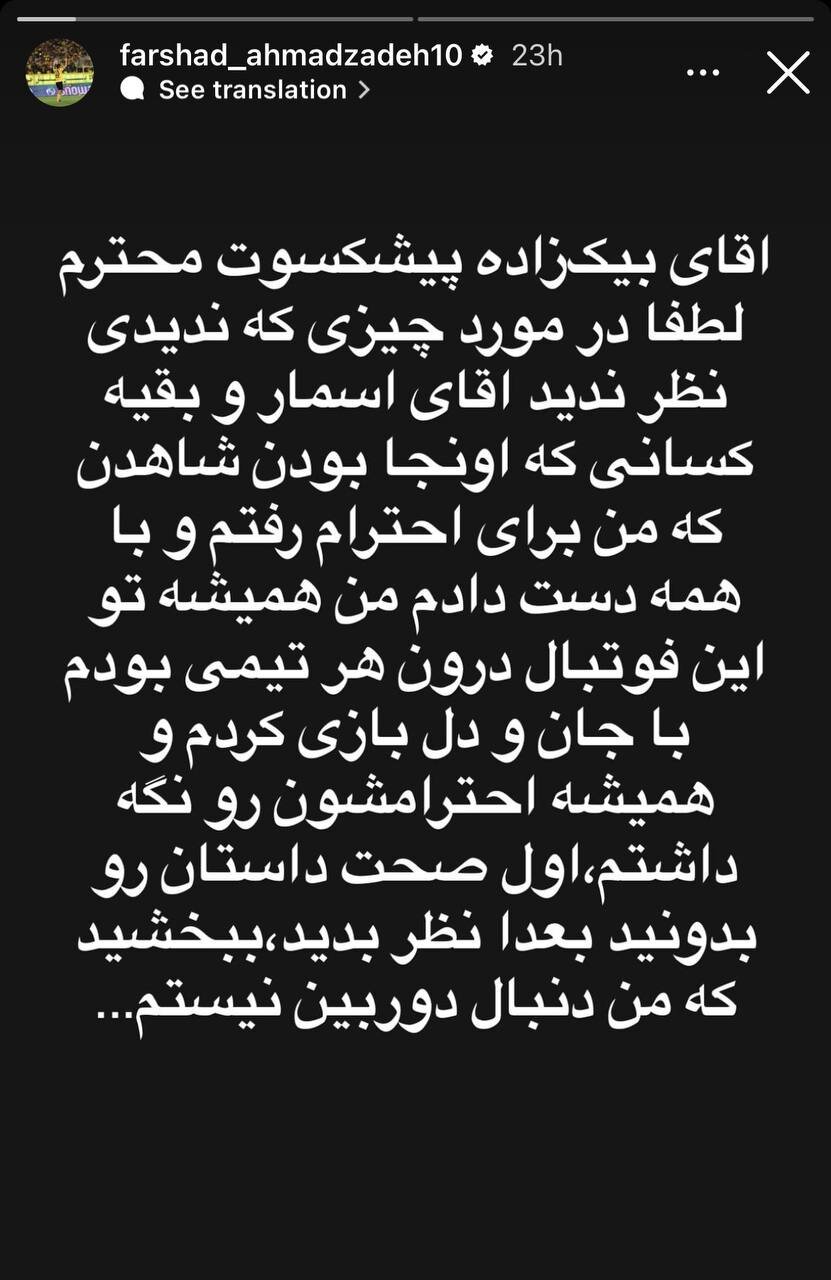831x1280 pixels.
Task: Open the poster's profile from the avatar photo
Action: coord(60,71)
